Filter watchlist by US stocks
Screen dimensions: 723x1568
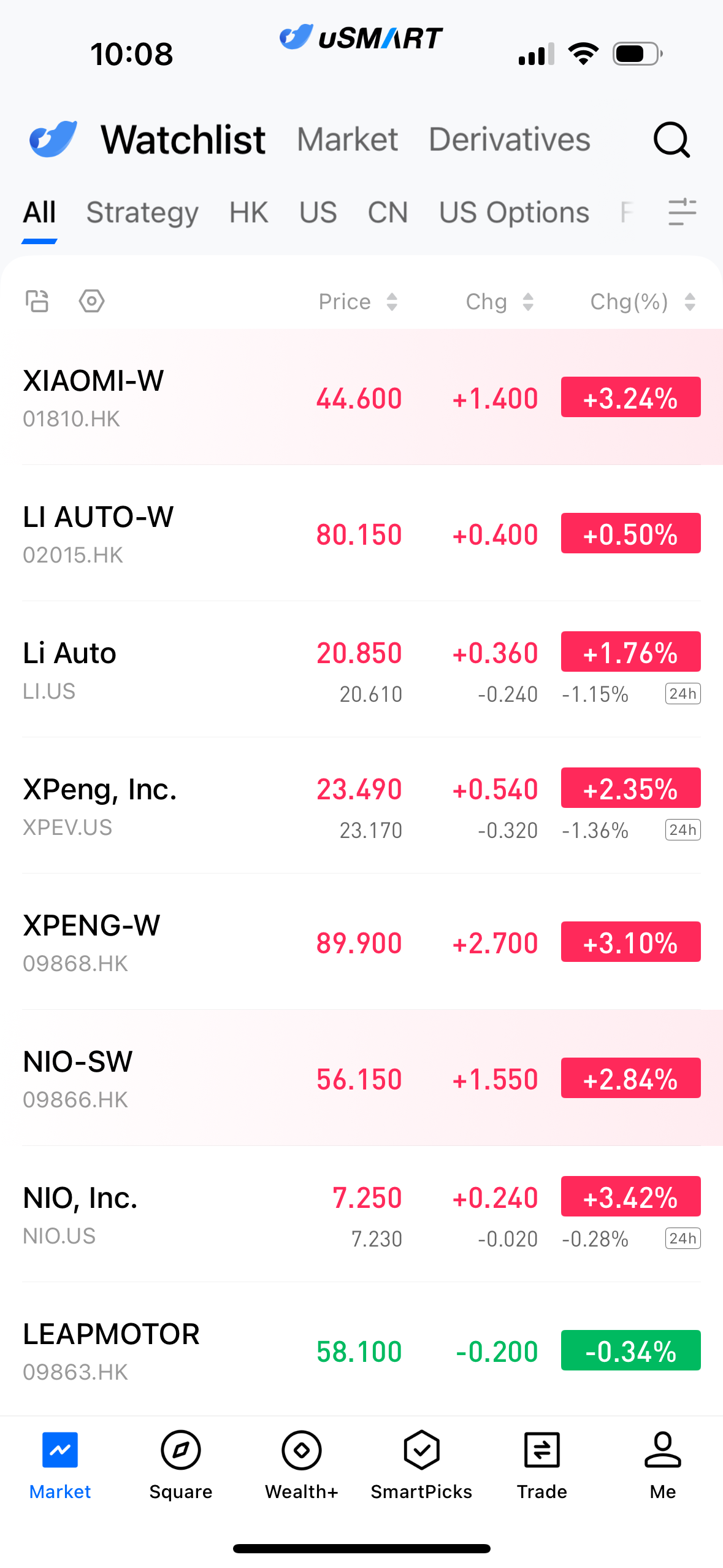tap(318, 213)
